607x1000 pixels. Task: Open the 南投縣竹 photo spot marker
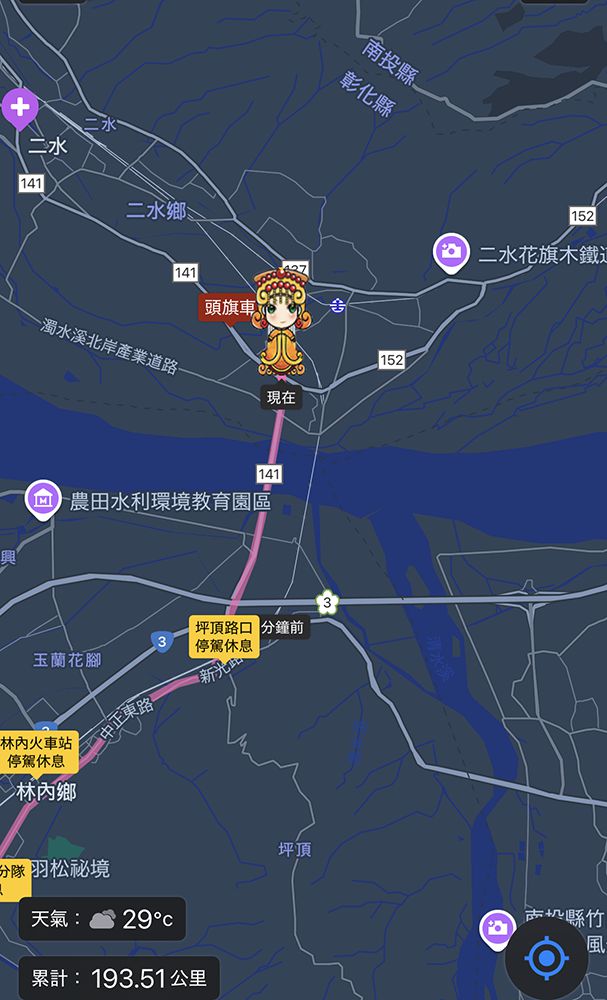pyautogui.click(x=497, y=928)
